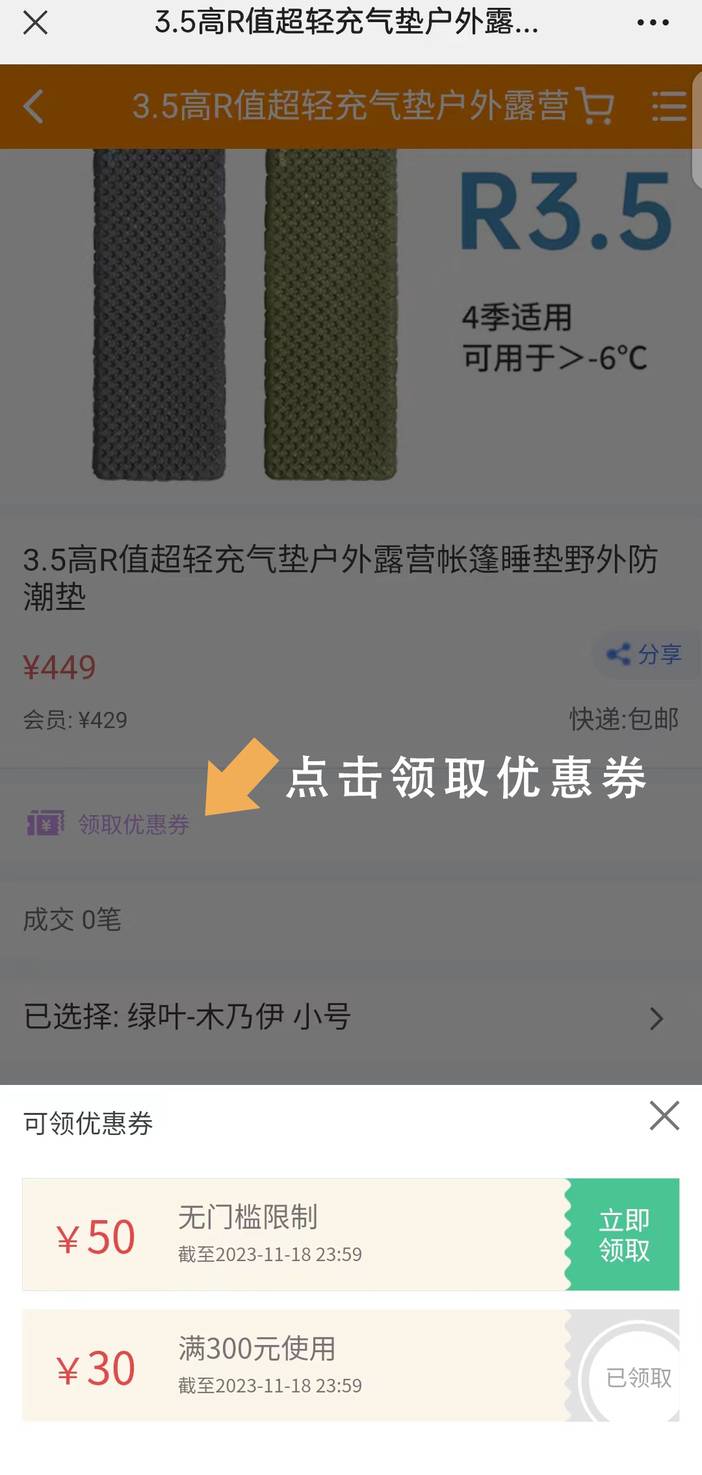Screen dimensions: 702x1475
Task: Go back using the orange header arrow
Action: [33, 106]
